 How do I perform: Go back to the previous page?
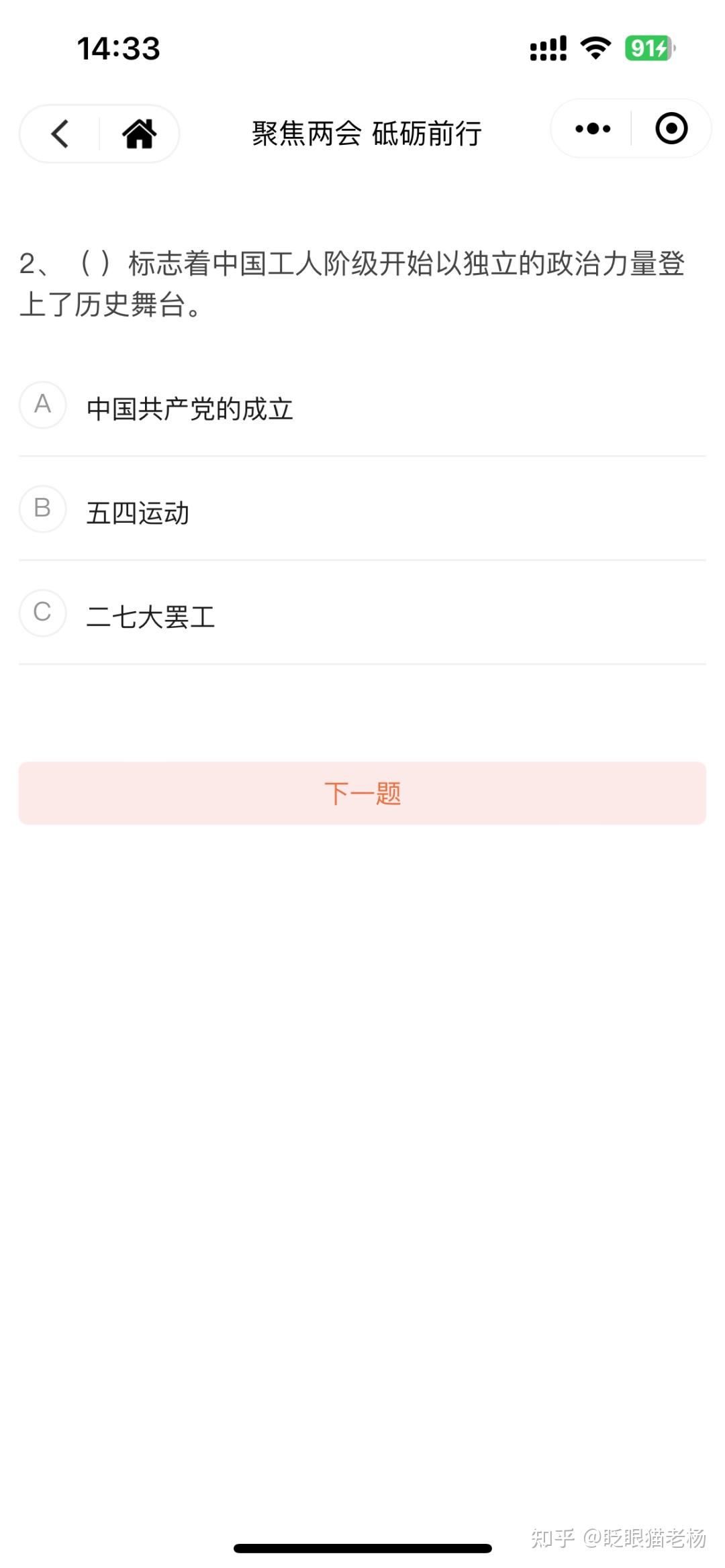[x=60, y=134]
